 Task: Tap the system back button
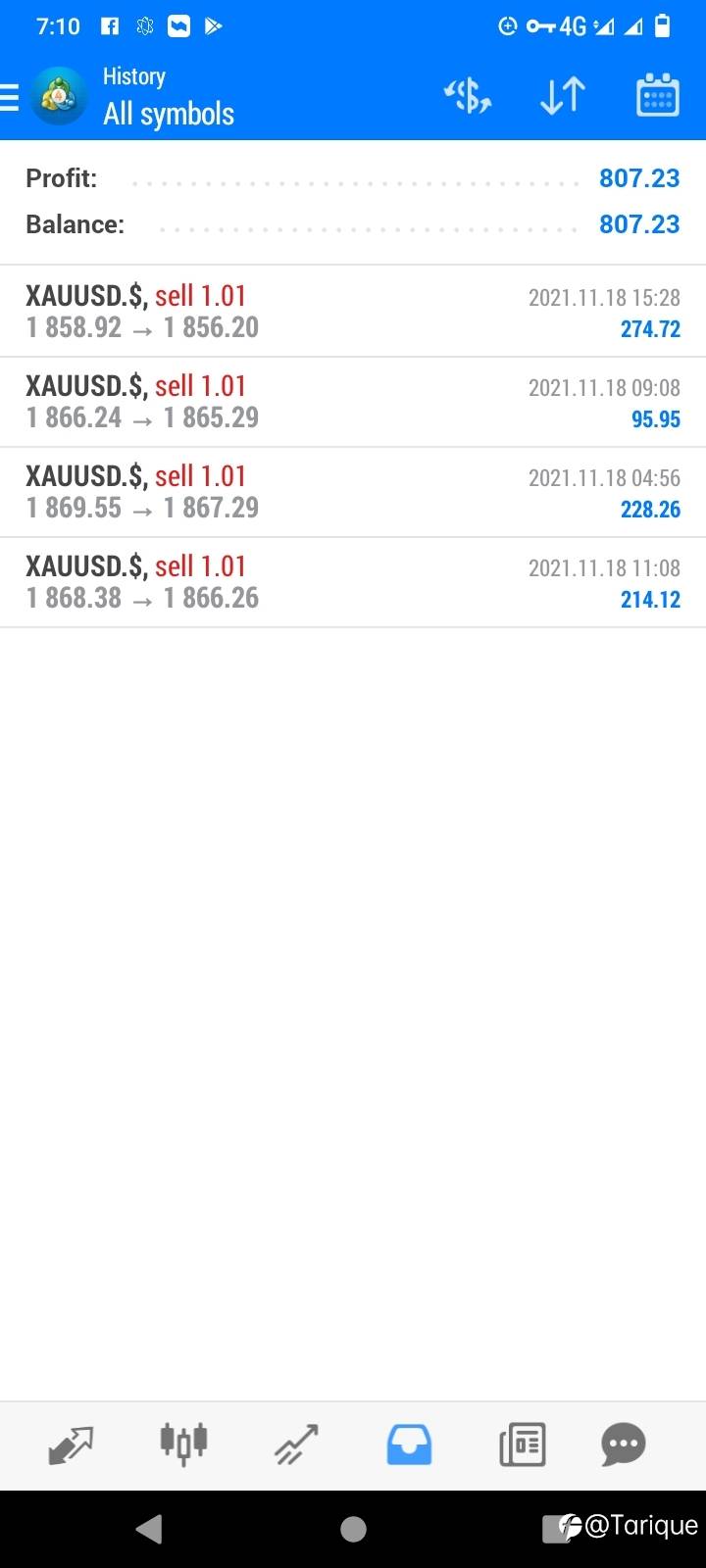(x=149, y=1529)
